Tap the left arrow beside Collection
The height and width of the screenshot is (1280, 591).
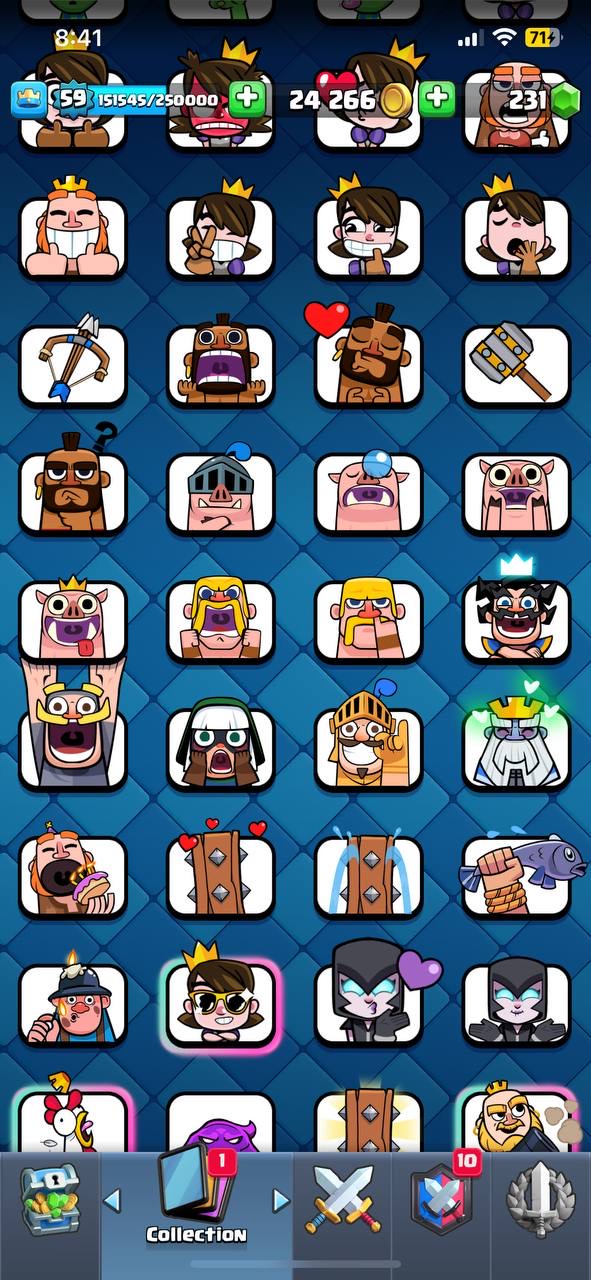pos(113,1200)
